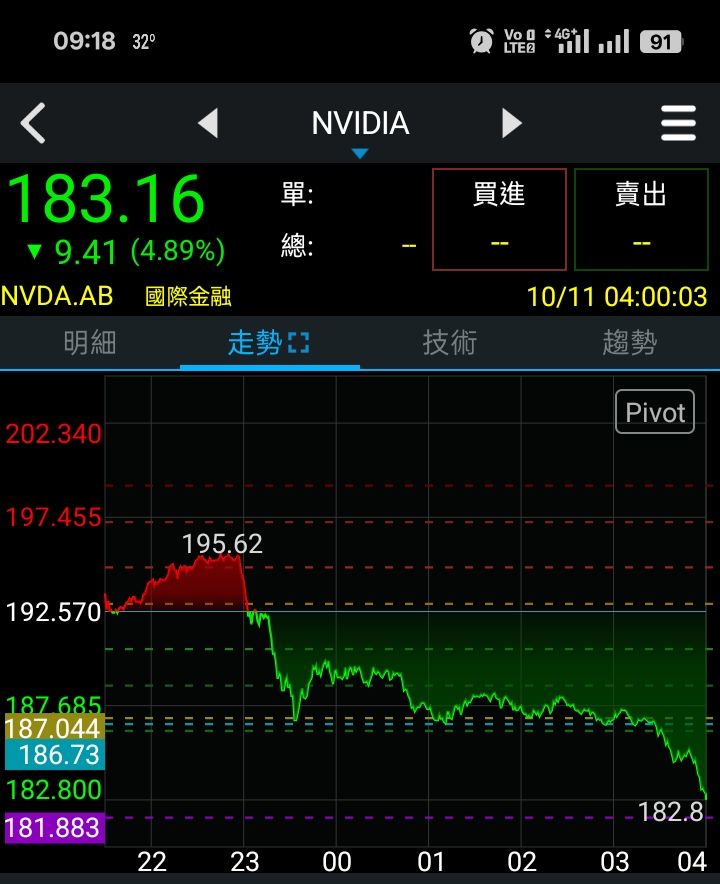Open the NVIDIA title dropdown
Viewport: 720px width, 884px height.
(360, 130)
